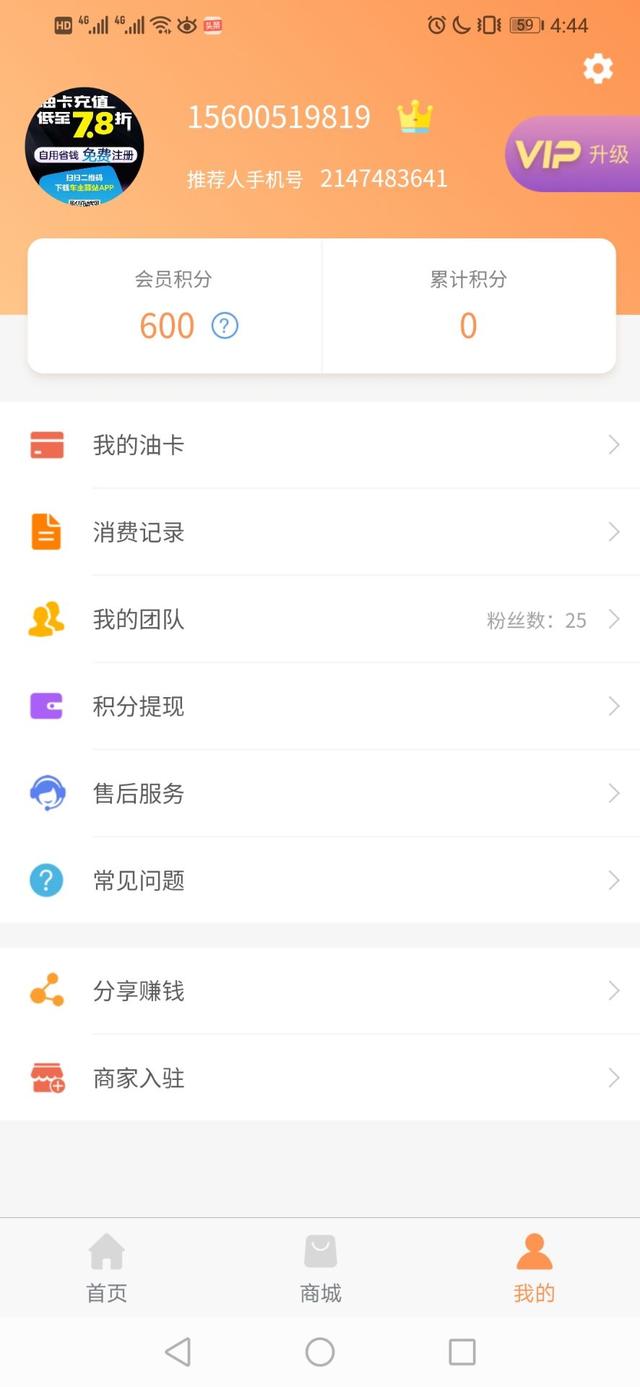Open 我的团队 row

click(x=320, y=620)
